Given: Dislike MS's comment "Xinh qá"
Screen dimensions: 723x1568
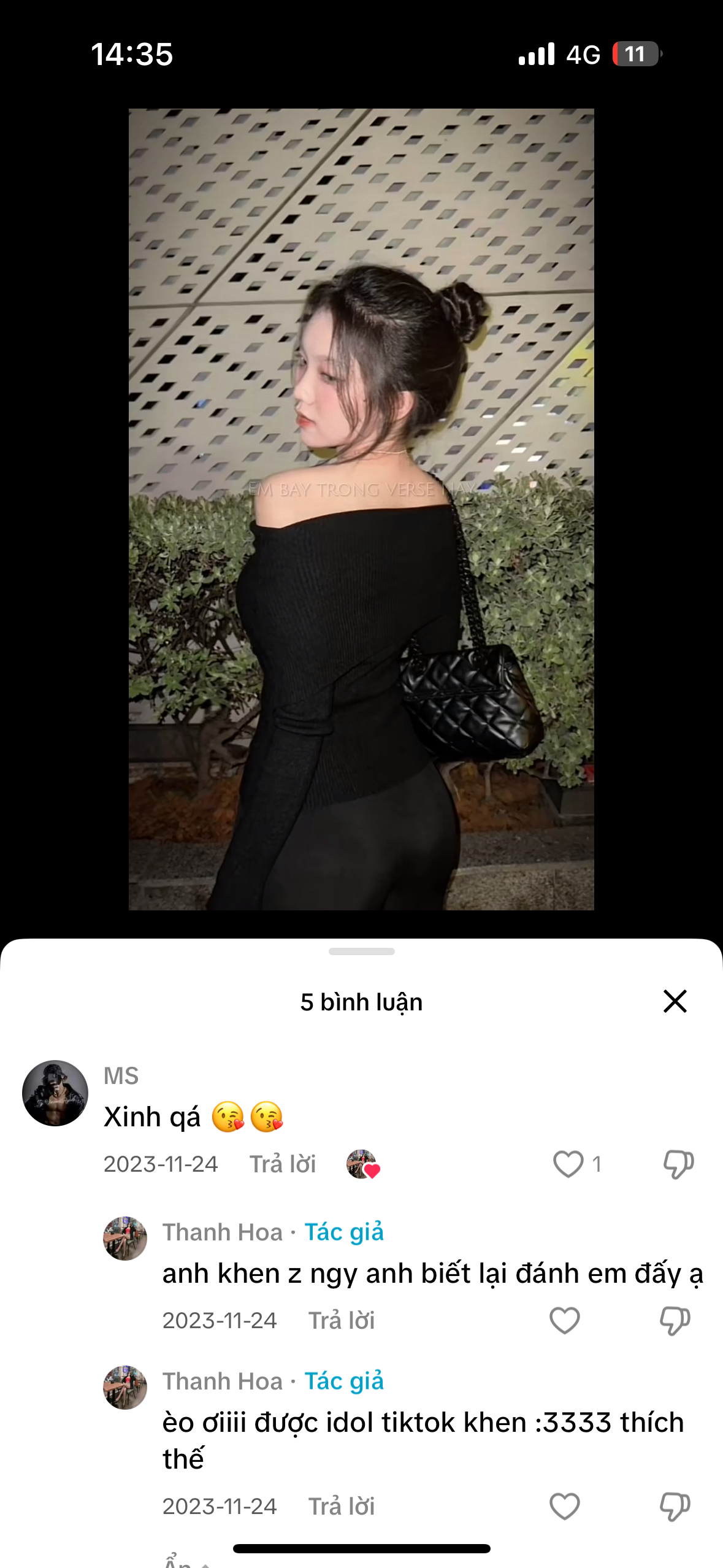Looking at the screenshot, I should pyautogui.click(x=678, y=1164).
